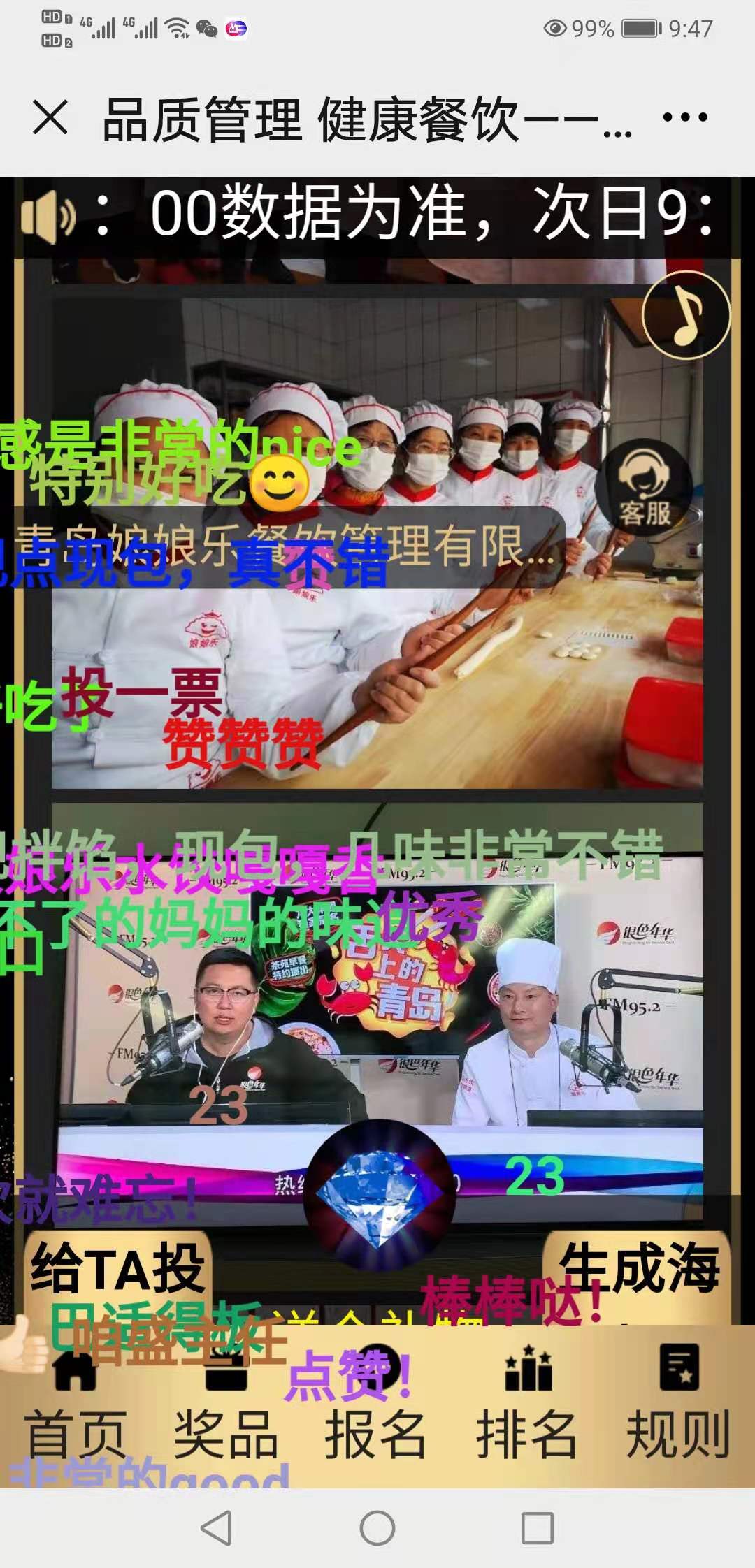Switch to the 奖品 tab
The width and height of the screenshot is (755, 1568).
click(x=226, y=1404)
